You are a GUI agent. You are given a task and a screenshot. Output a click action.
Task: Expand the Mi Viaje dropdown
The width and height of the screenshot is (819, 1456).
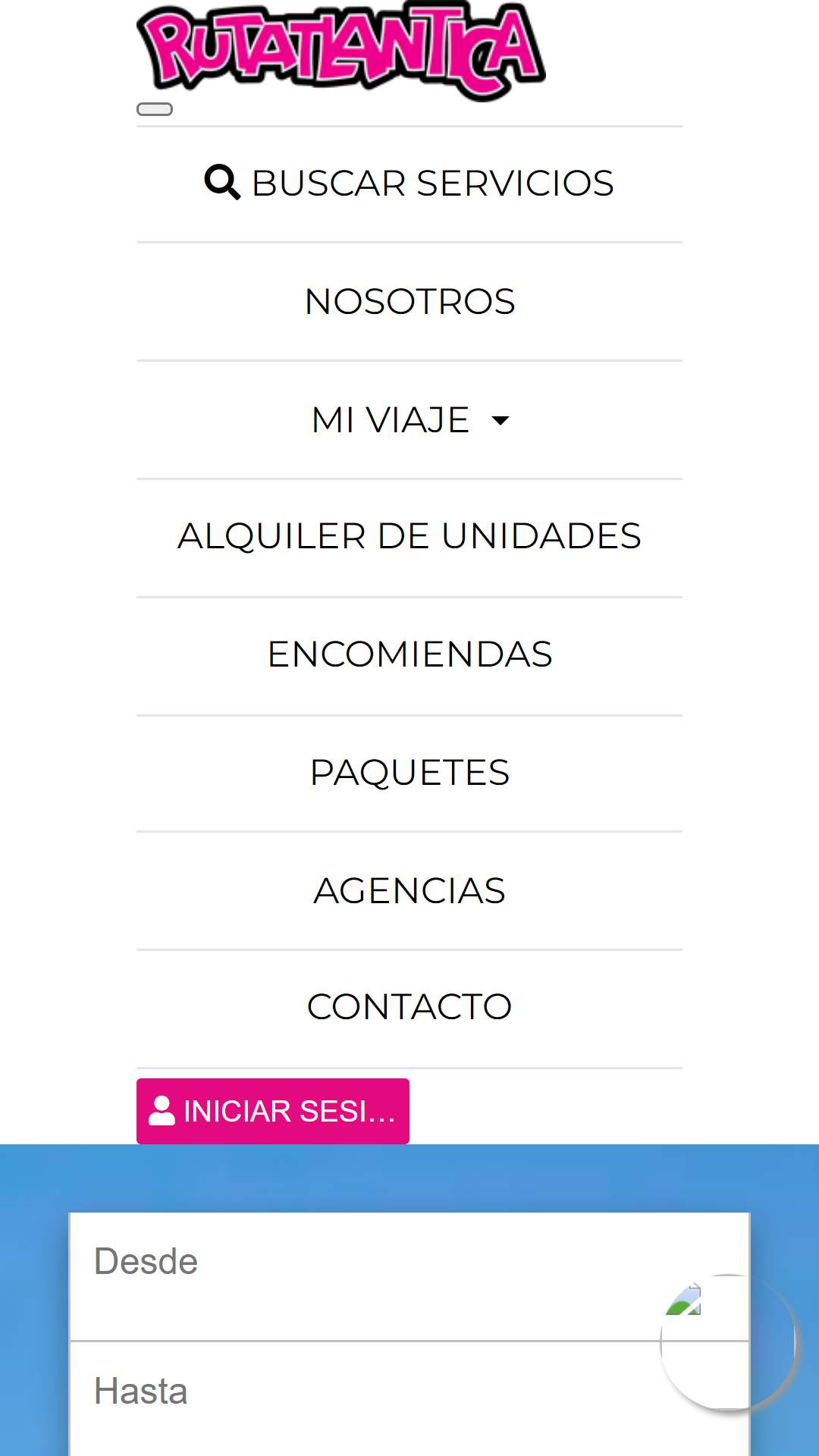pyautogui.click(x=409, y=420)
